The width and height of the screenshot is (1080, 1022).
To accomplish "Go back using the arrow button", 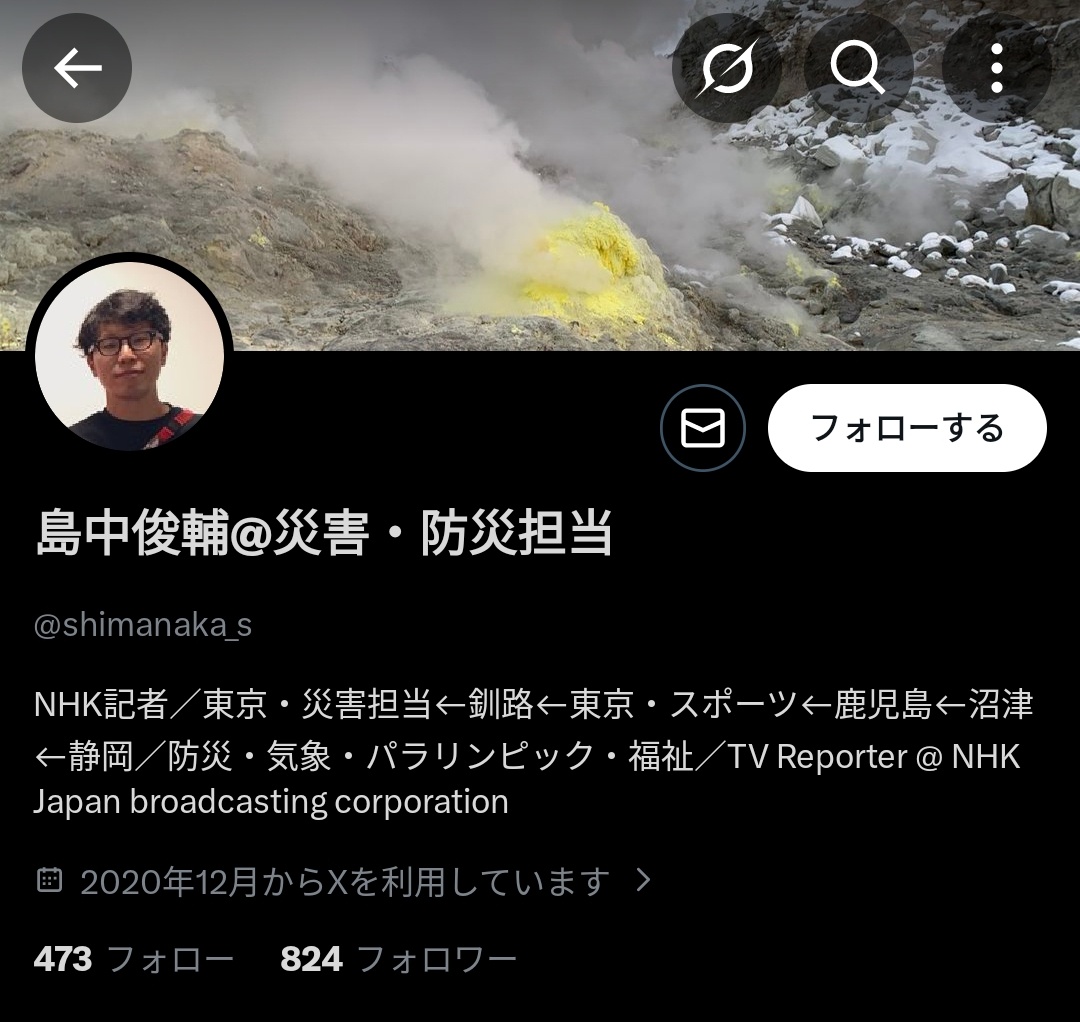I will (x=77, y=68).
